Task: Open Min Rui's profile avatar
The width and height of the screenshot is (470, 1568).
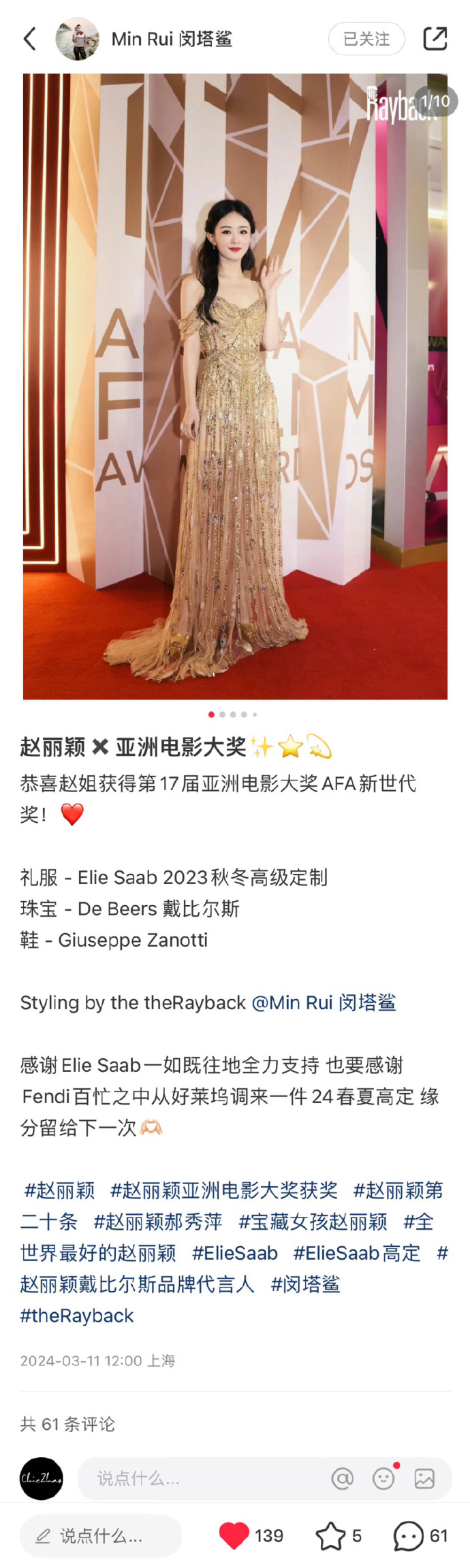Action: [77, 39]
